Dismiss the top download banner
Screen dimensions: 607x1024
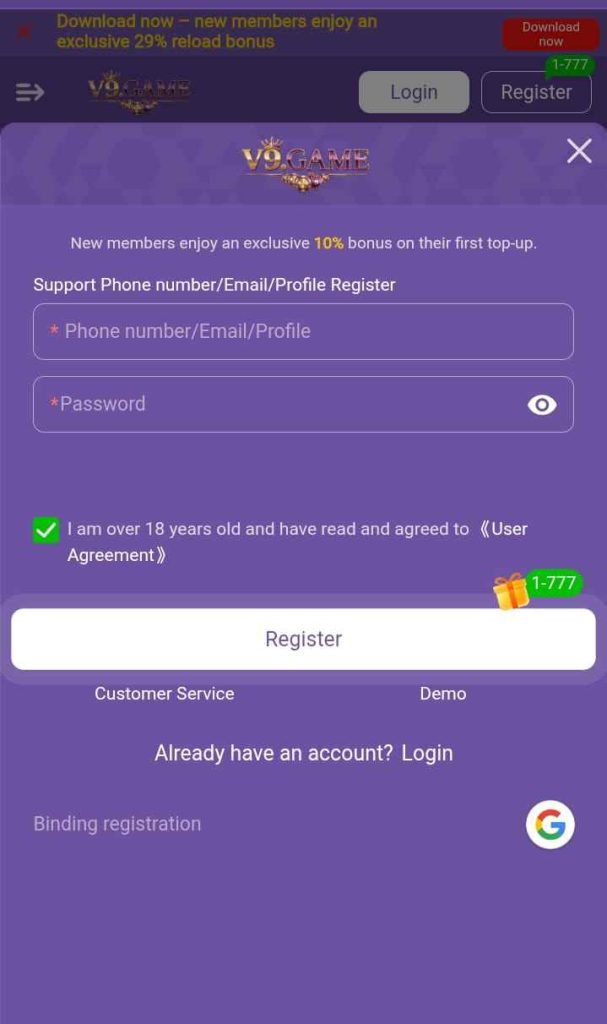24,31
